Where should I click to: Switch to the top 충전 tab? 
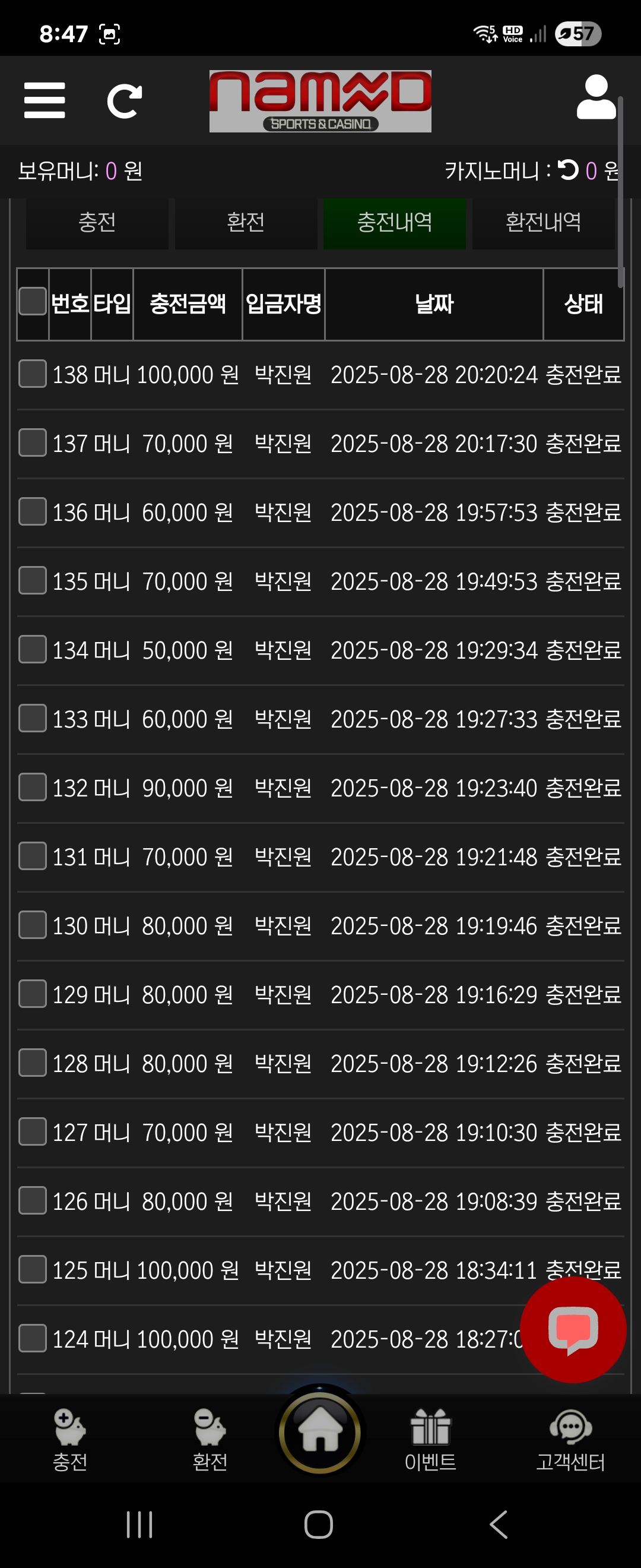pos(97,222)
